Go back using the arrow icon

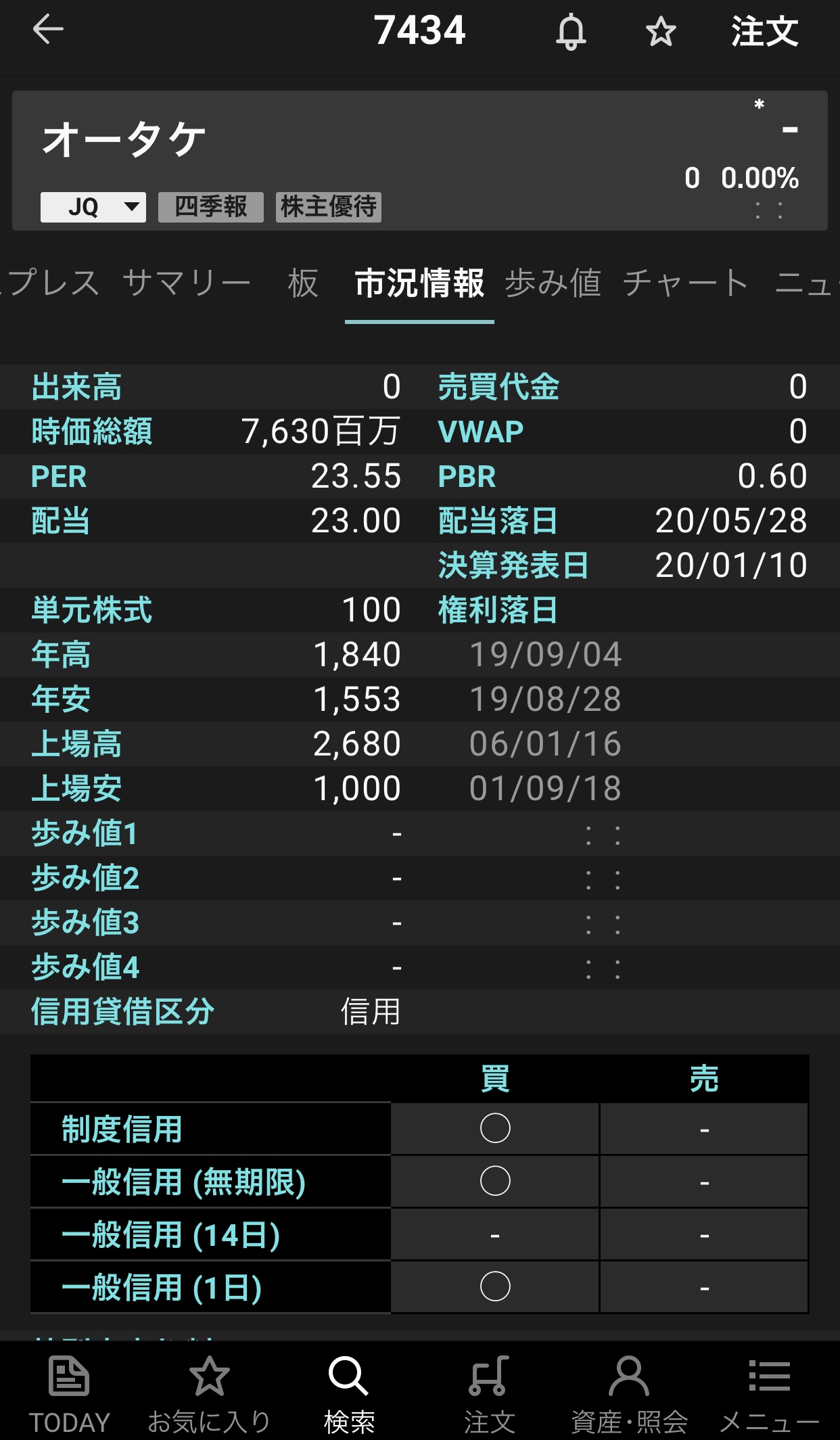pos(47,30)
